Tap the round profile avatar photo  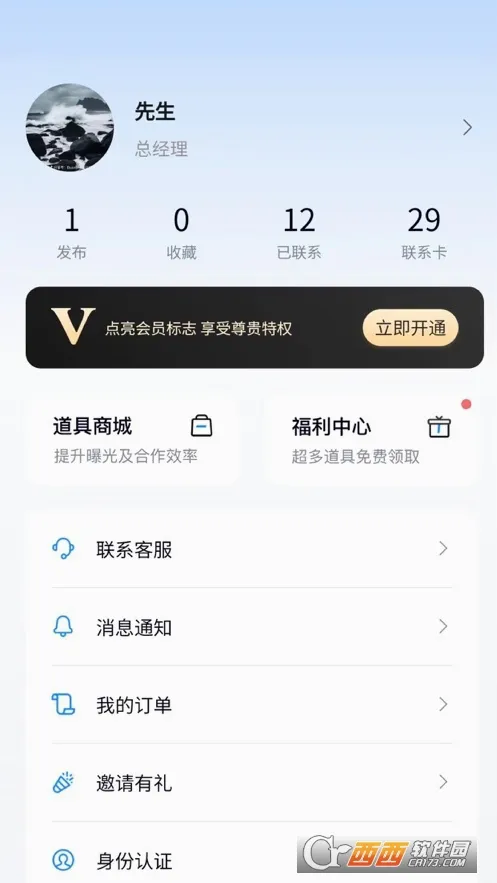70,127
